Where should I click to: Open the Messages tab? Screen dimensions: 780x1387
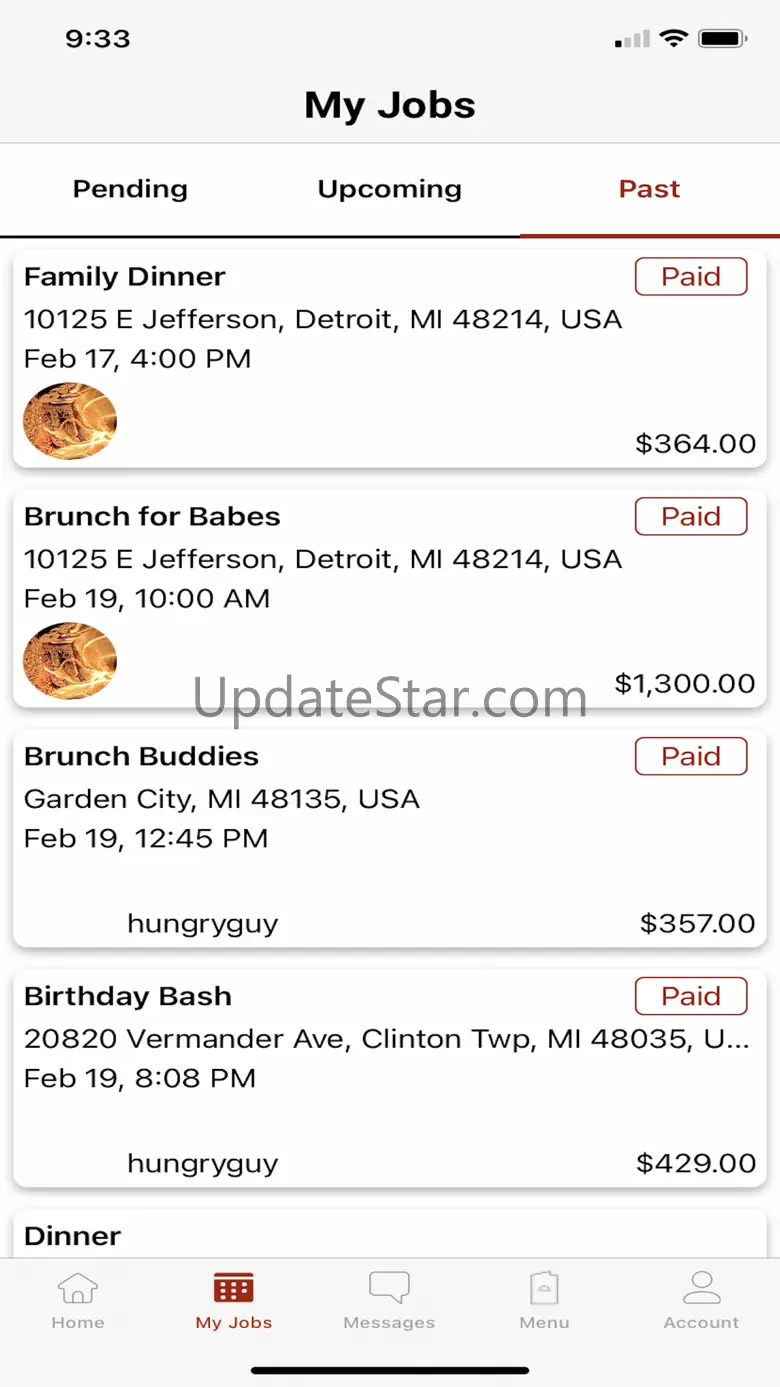389,1300
